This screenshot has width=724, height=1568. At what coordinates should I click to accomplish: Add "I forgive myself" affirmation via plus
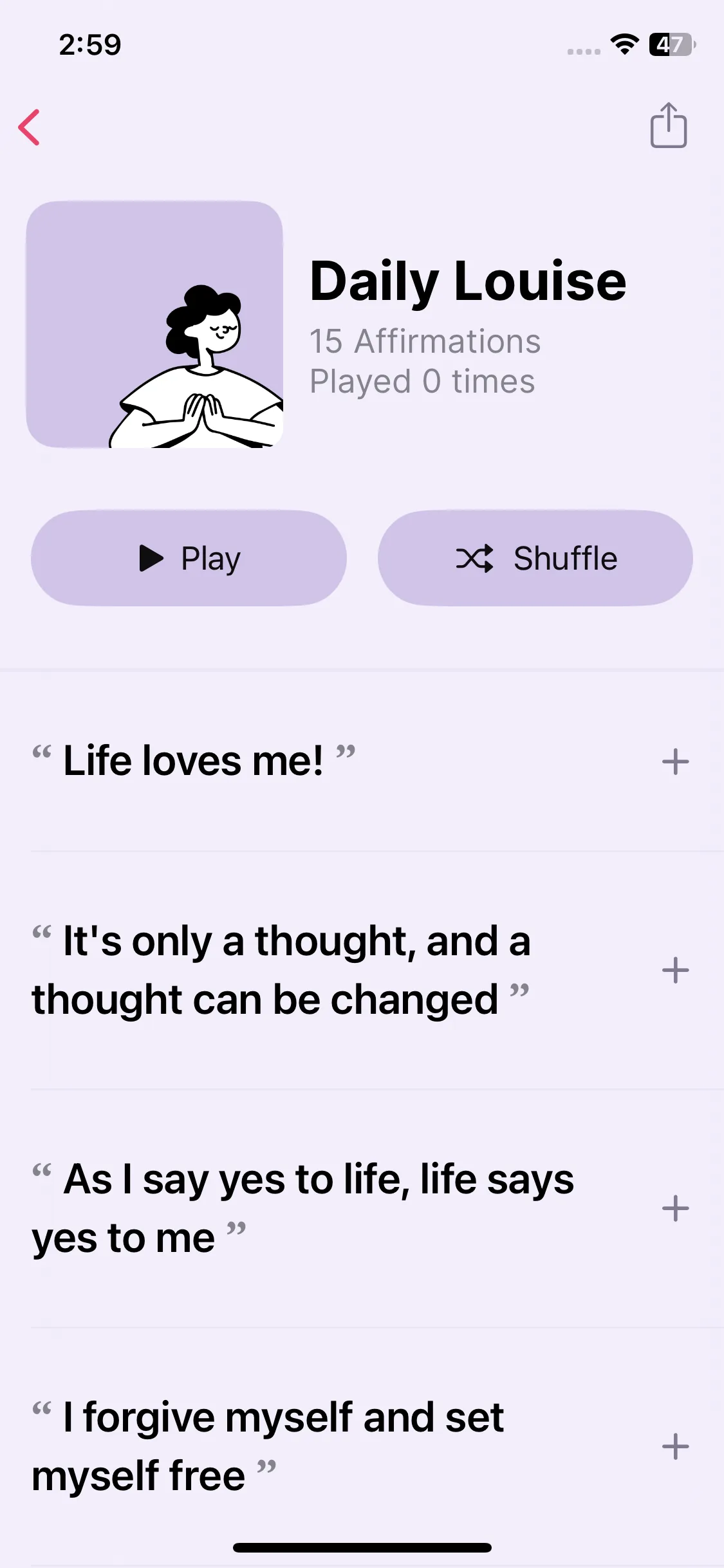(x=675, y=1446)
